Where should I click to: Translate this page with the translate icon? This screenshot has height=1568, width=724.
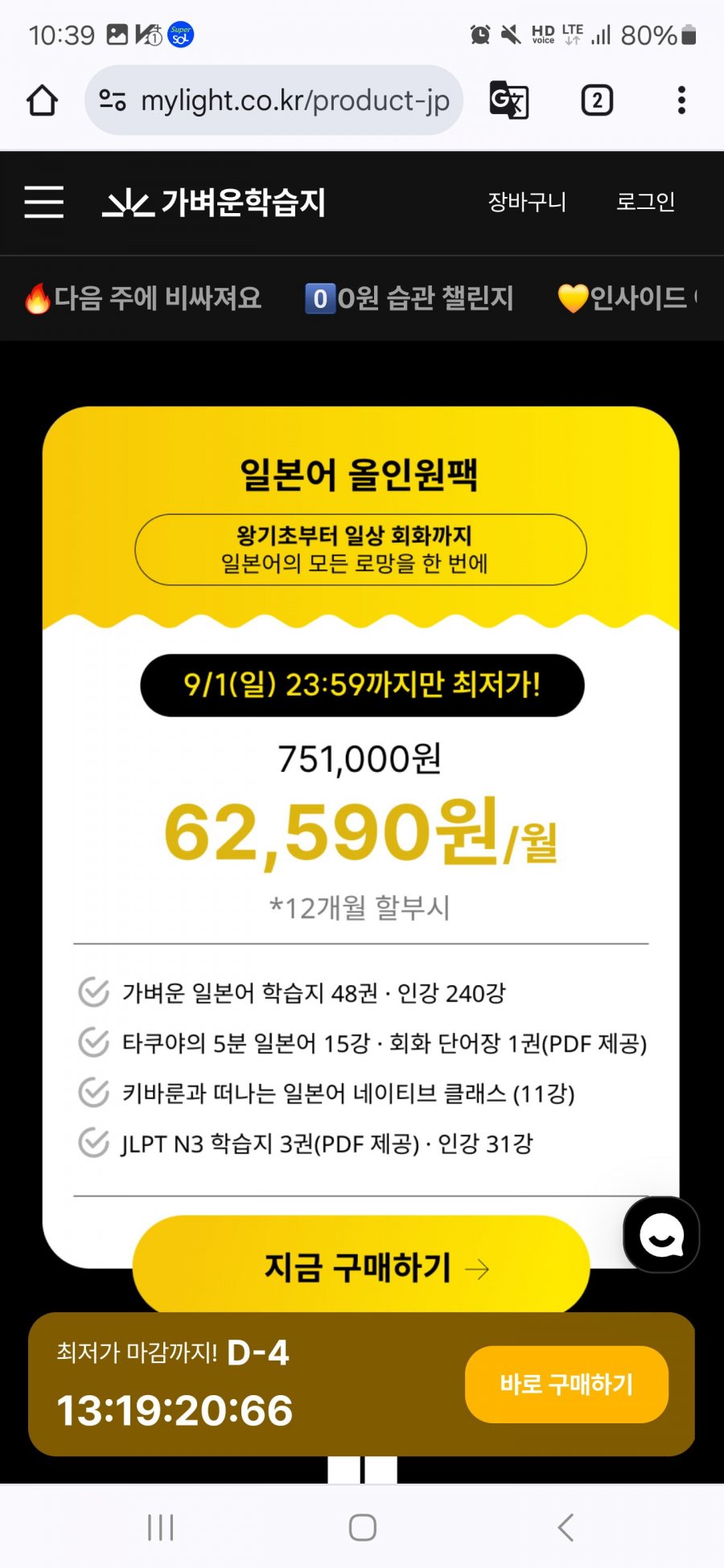[508, 101]
